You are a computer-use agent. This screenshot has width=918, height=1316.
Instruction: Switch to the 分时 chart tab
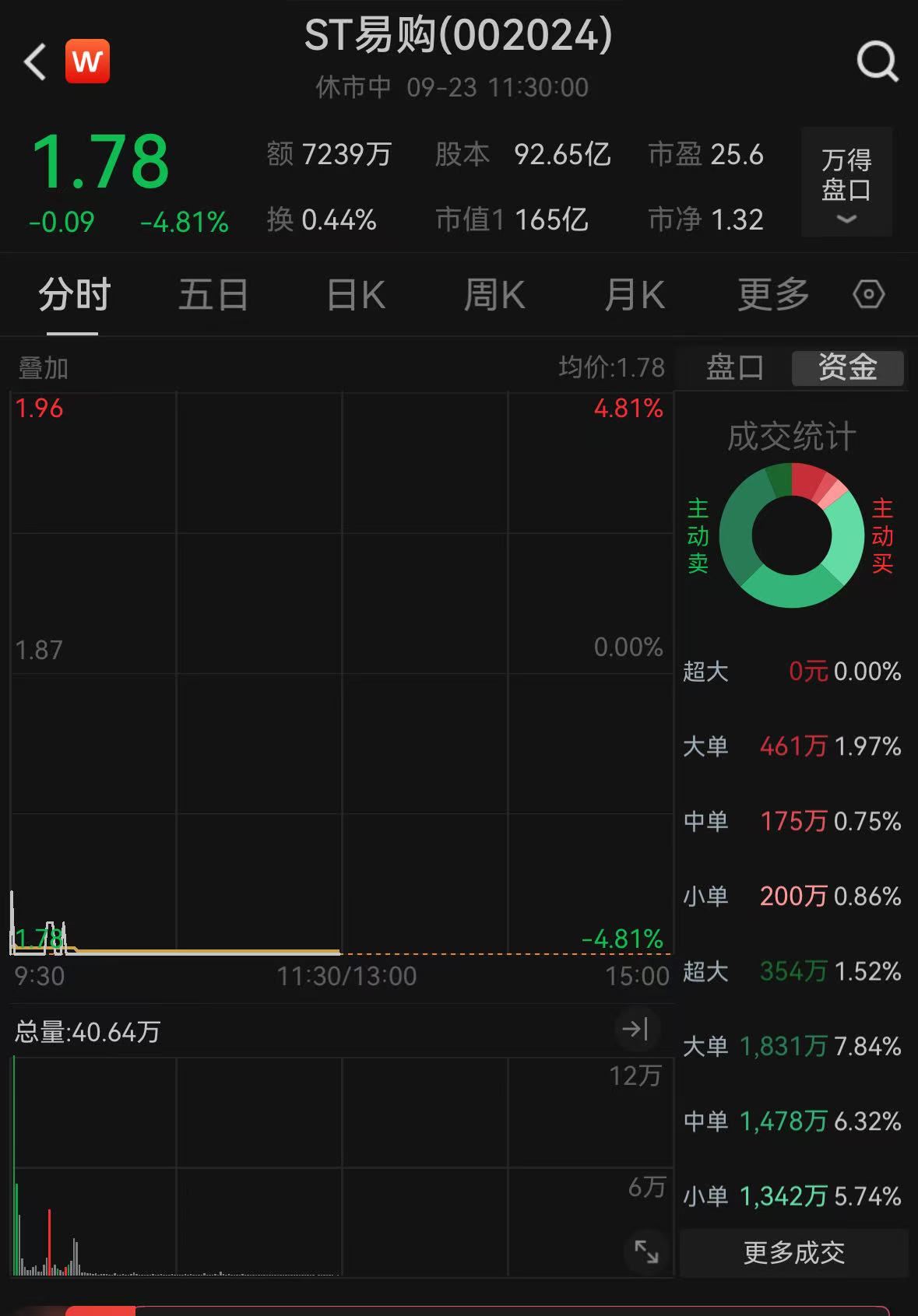coord(73,295)
